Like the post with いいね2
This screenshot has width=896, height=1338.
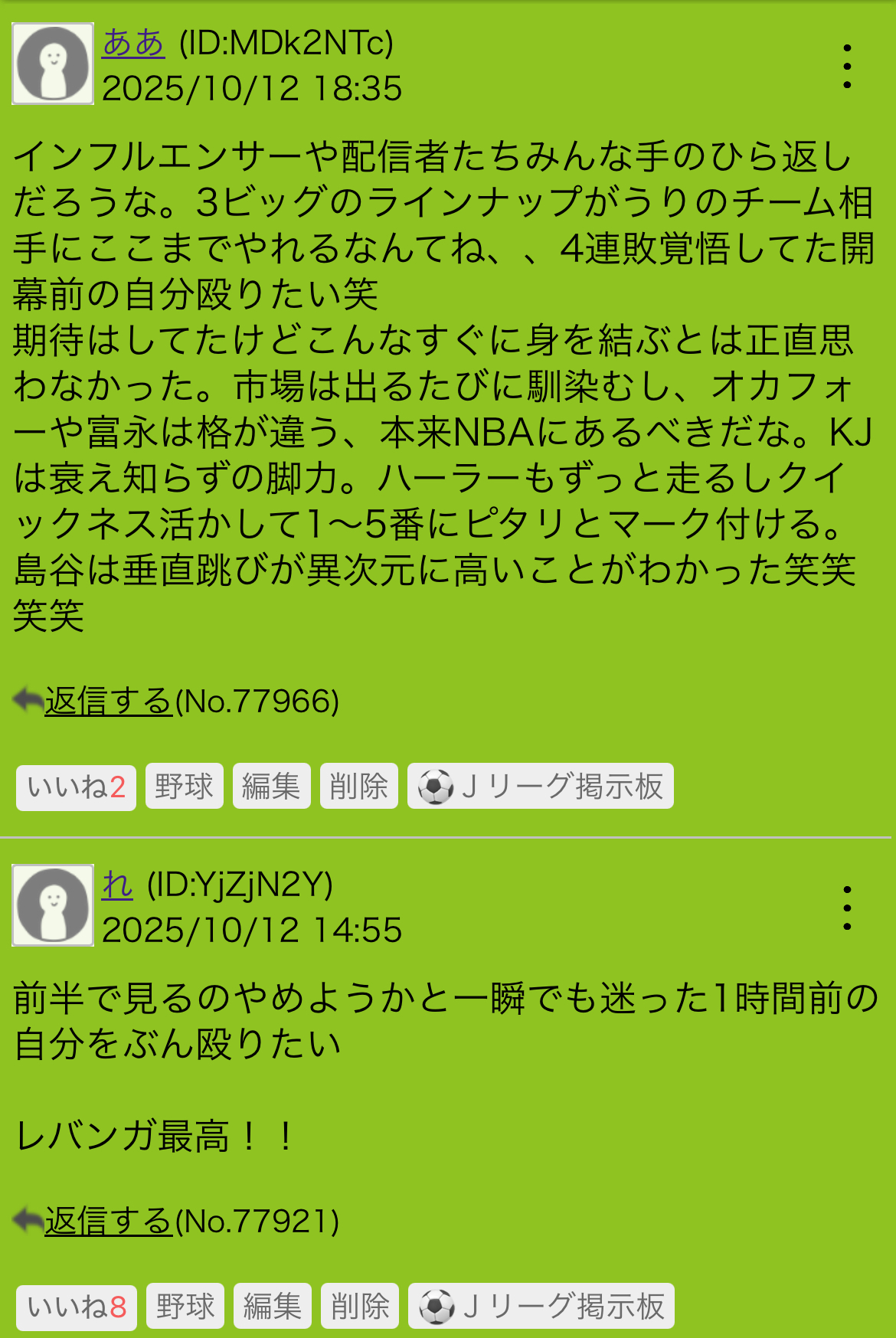(76, 787)
